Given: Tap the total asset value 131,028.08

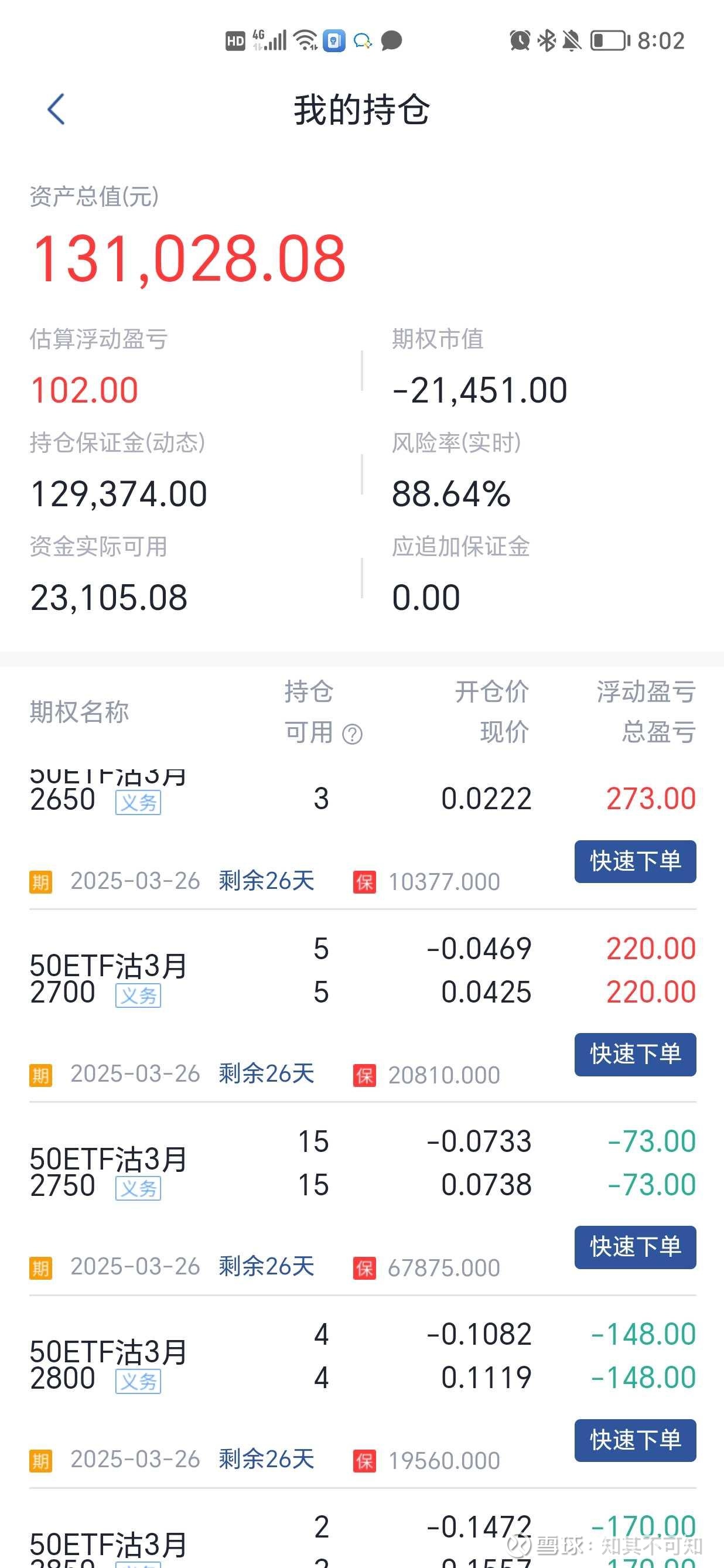Looking at the screenshot, I should [189, 258].
